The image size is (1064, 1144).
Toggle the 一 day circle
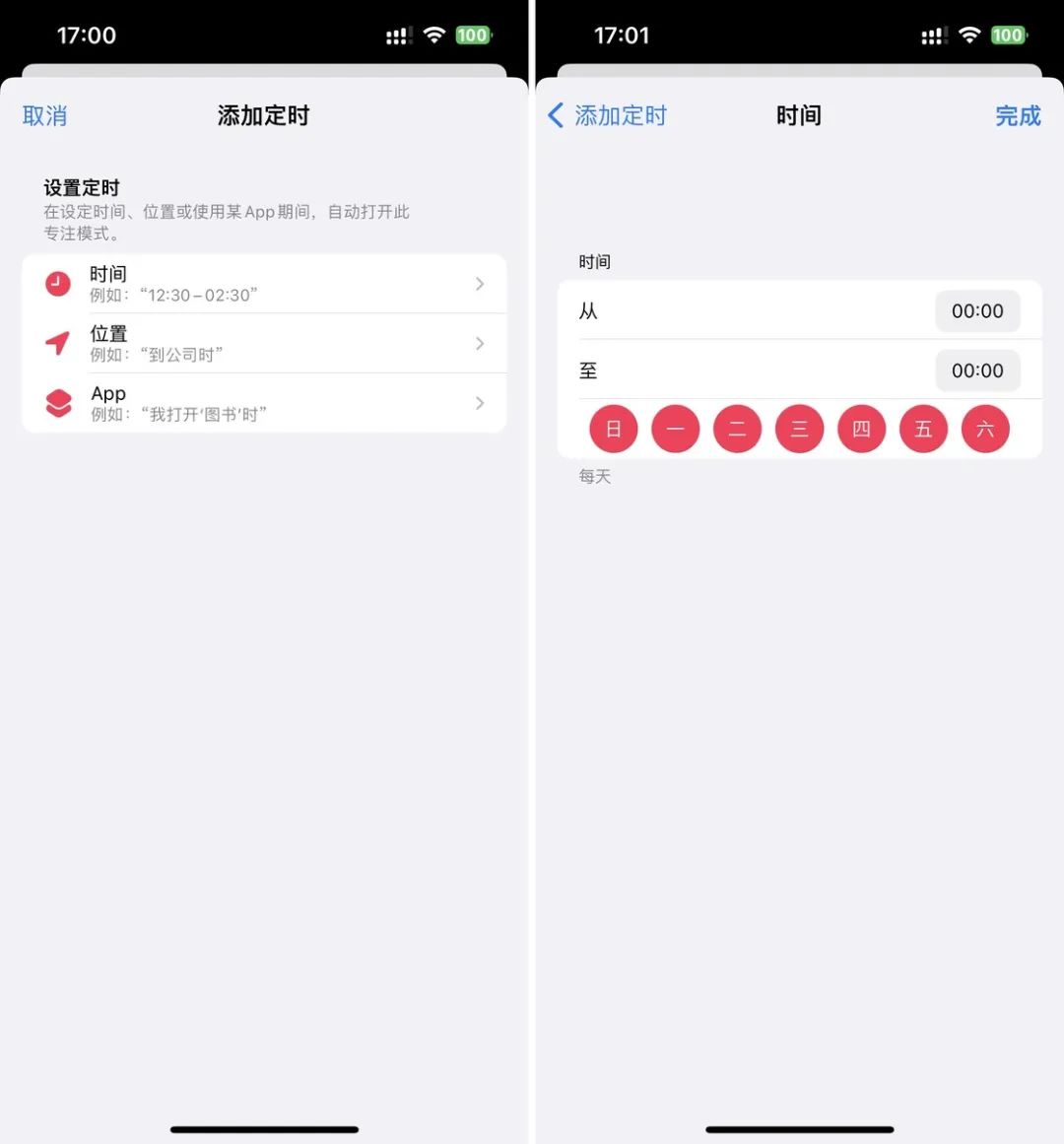point(676,430)
